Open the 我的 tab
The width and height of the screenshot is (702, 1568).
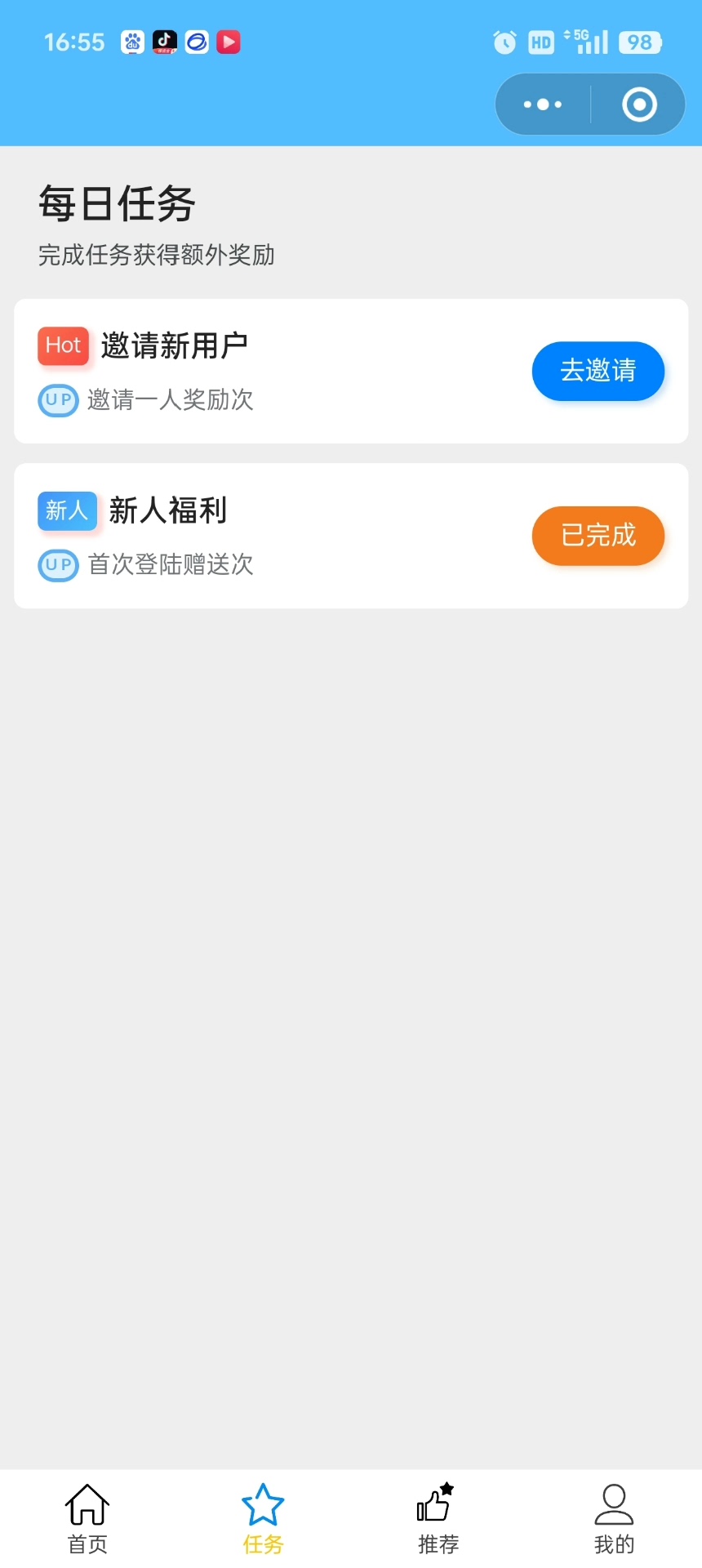pyautogui.click(x=614, y=1518)
